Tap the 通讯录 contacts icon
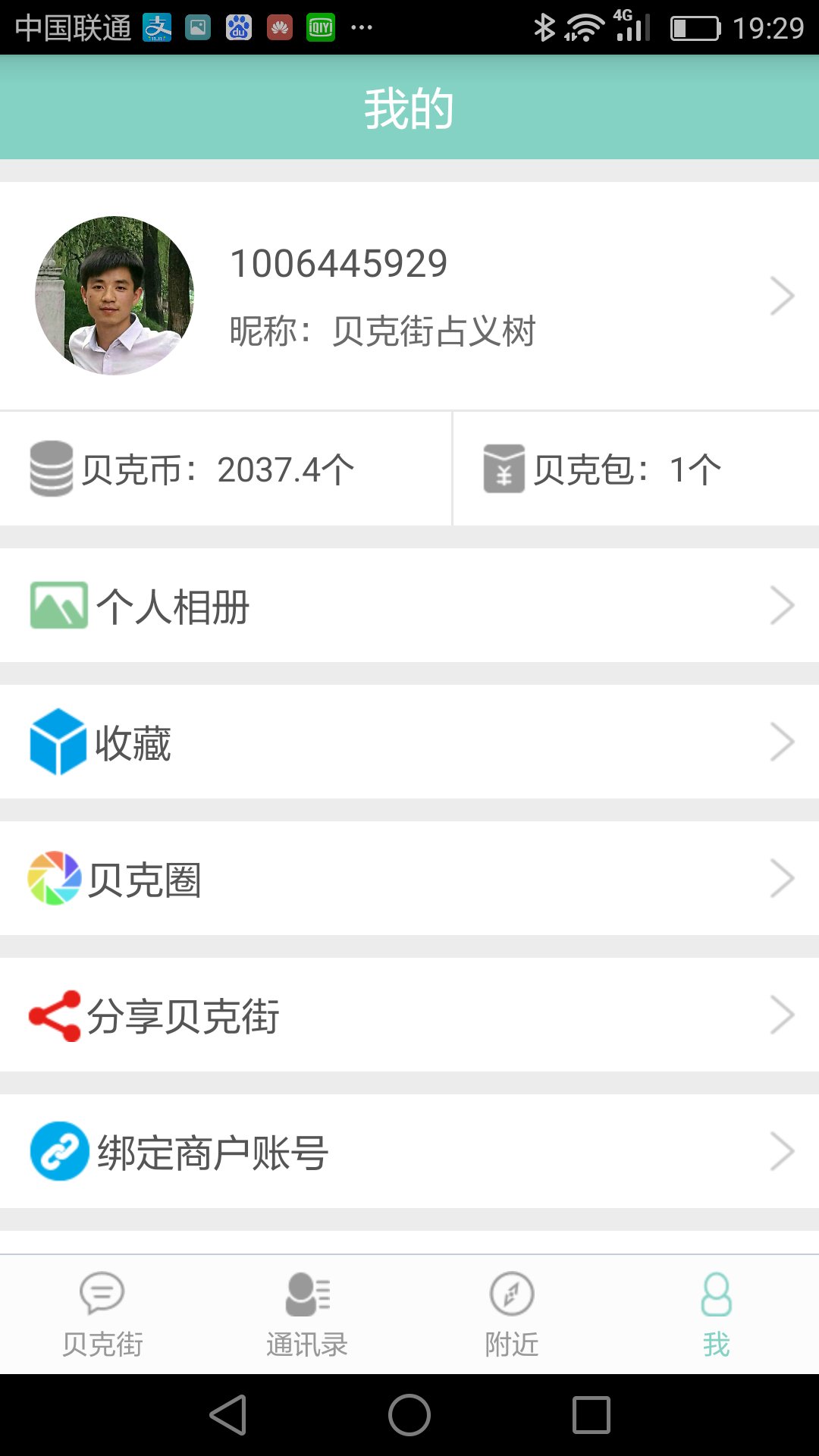Viewport: 819px width, 1456px height. (x=306, y=1293)
